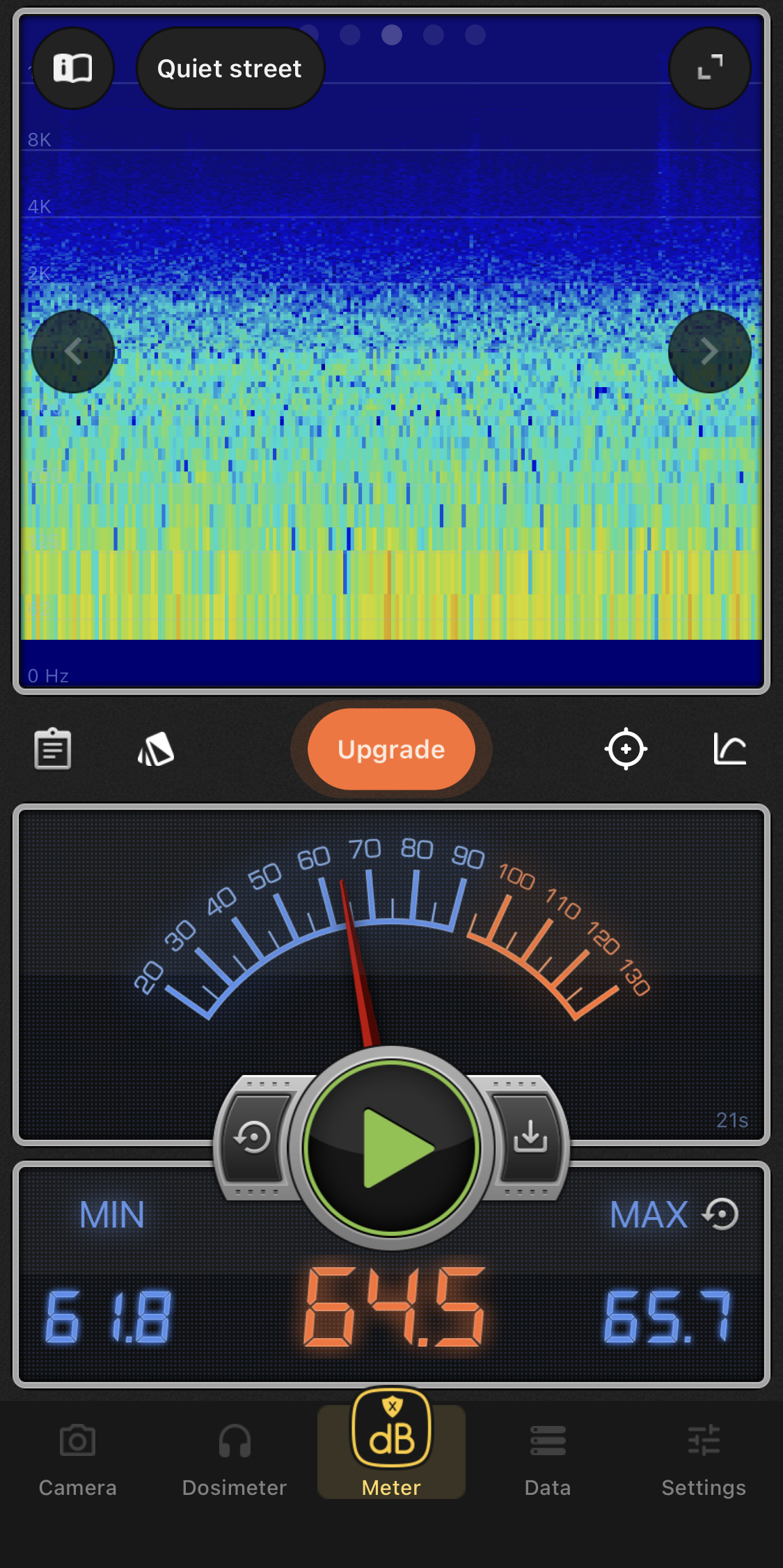Tap the Upgrade button
Image resolution: width=783 pixels, height=1568 pixels.
[391, 749]
